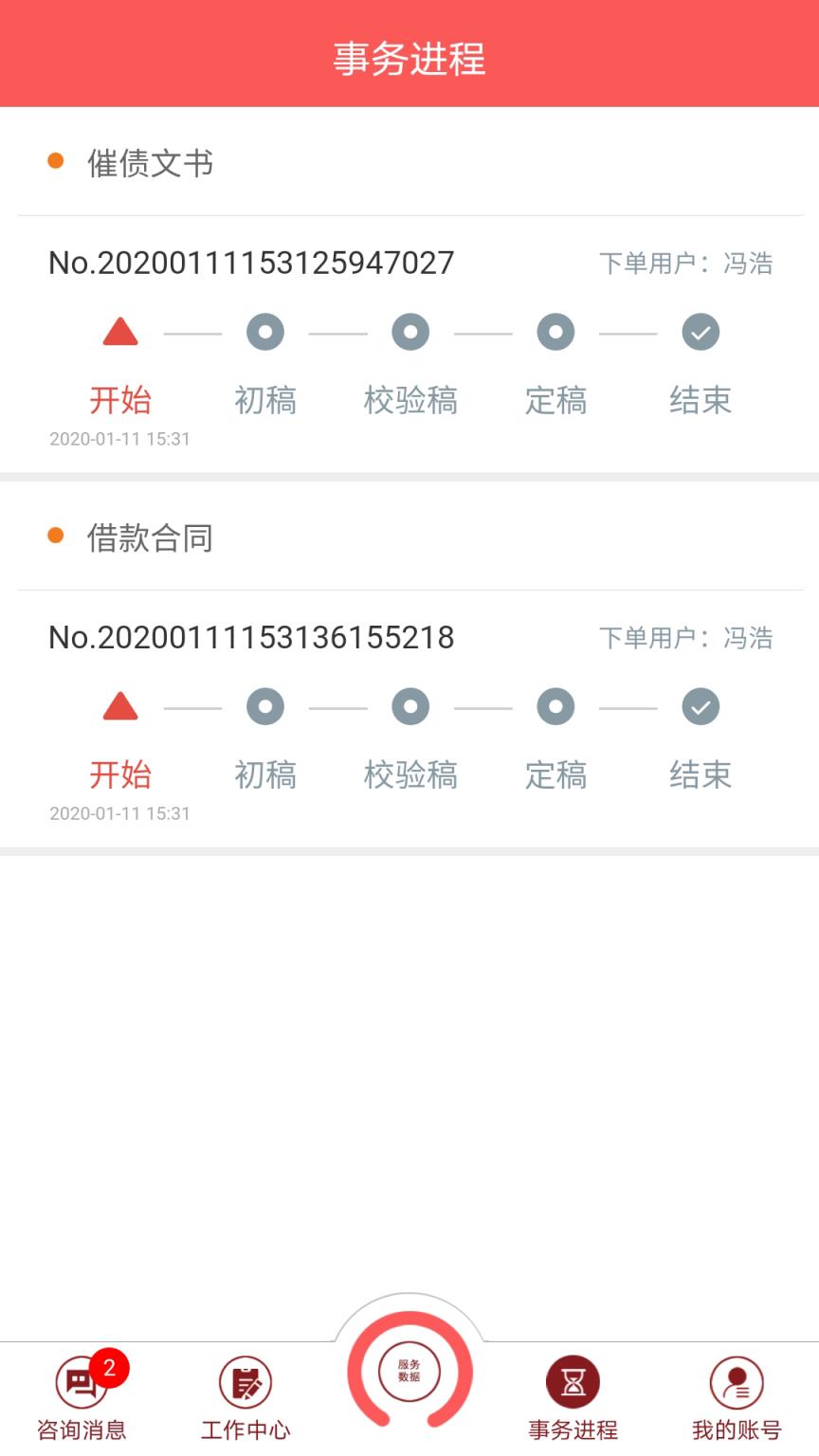
Task: Select the 校验稿 step on 借款合同 timeline
Action: pos(409,706)
